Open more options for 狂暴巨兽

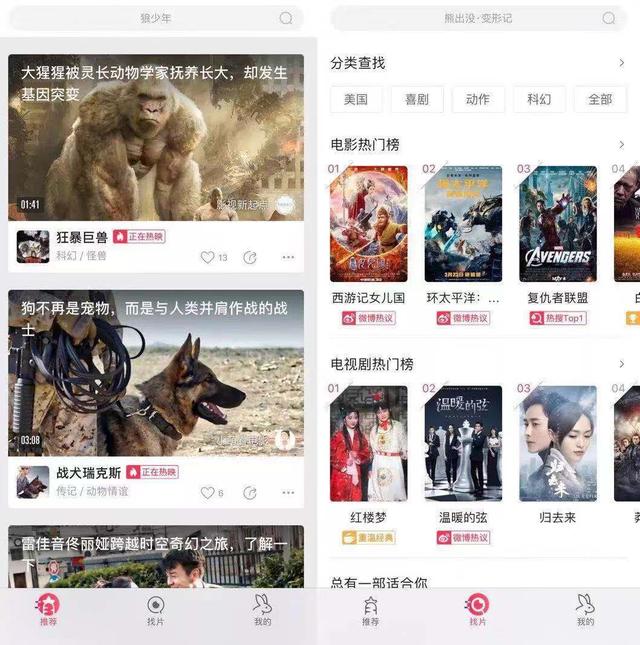point(288,257)
